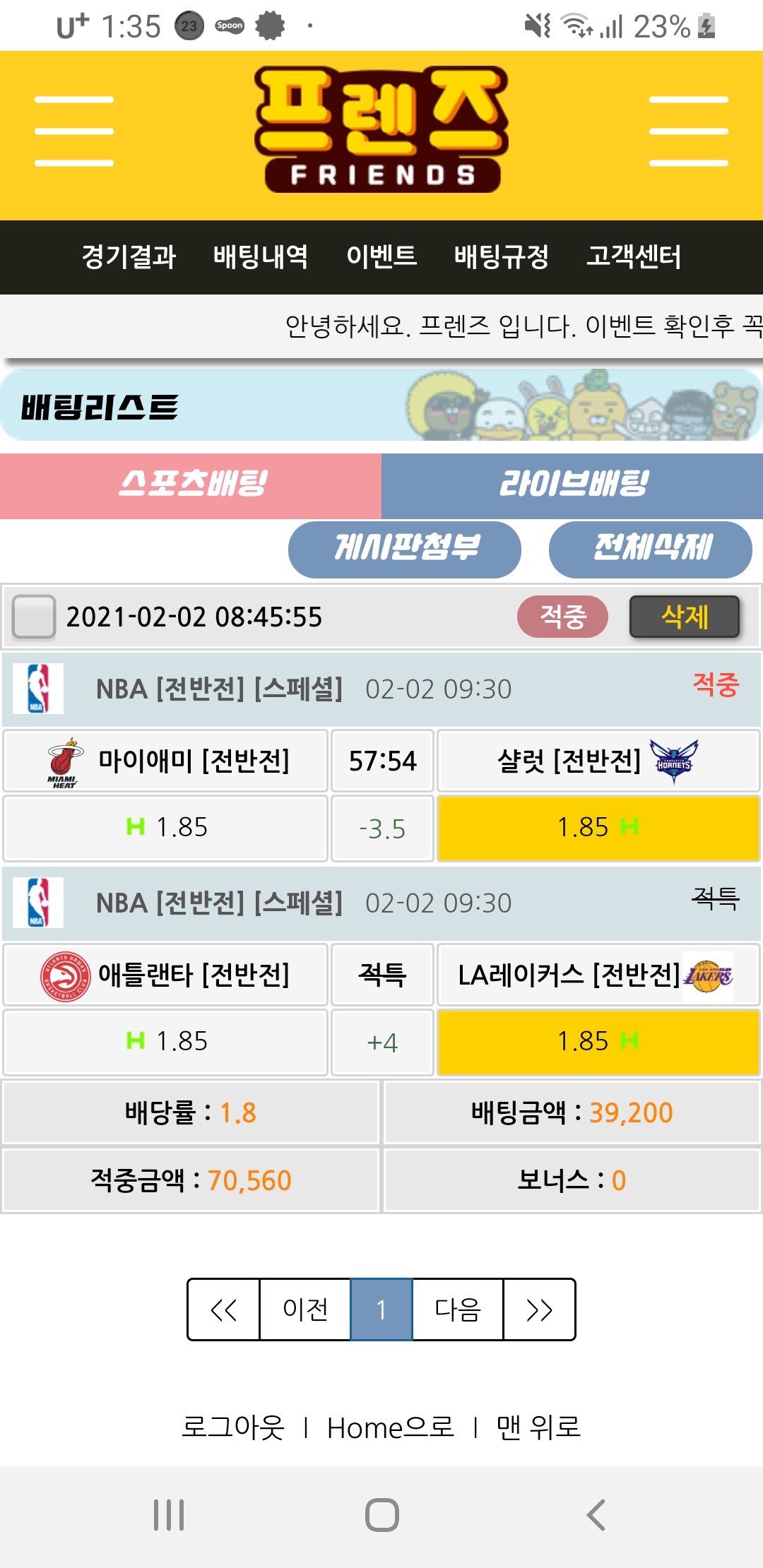Delete the bet with the 삭제 button
Image resolution: width=763 pixels, height=1568 pixels.
pos(684,617)
